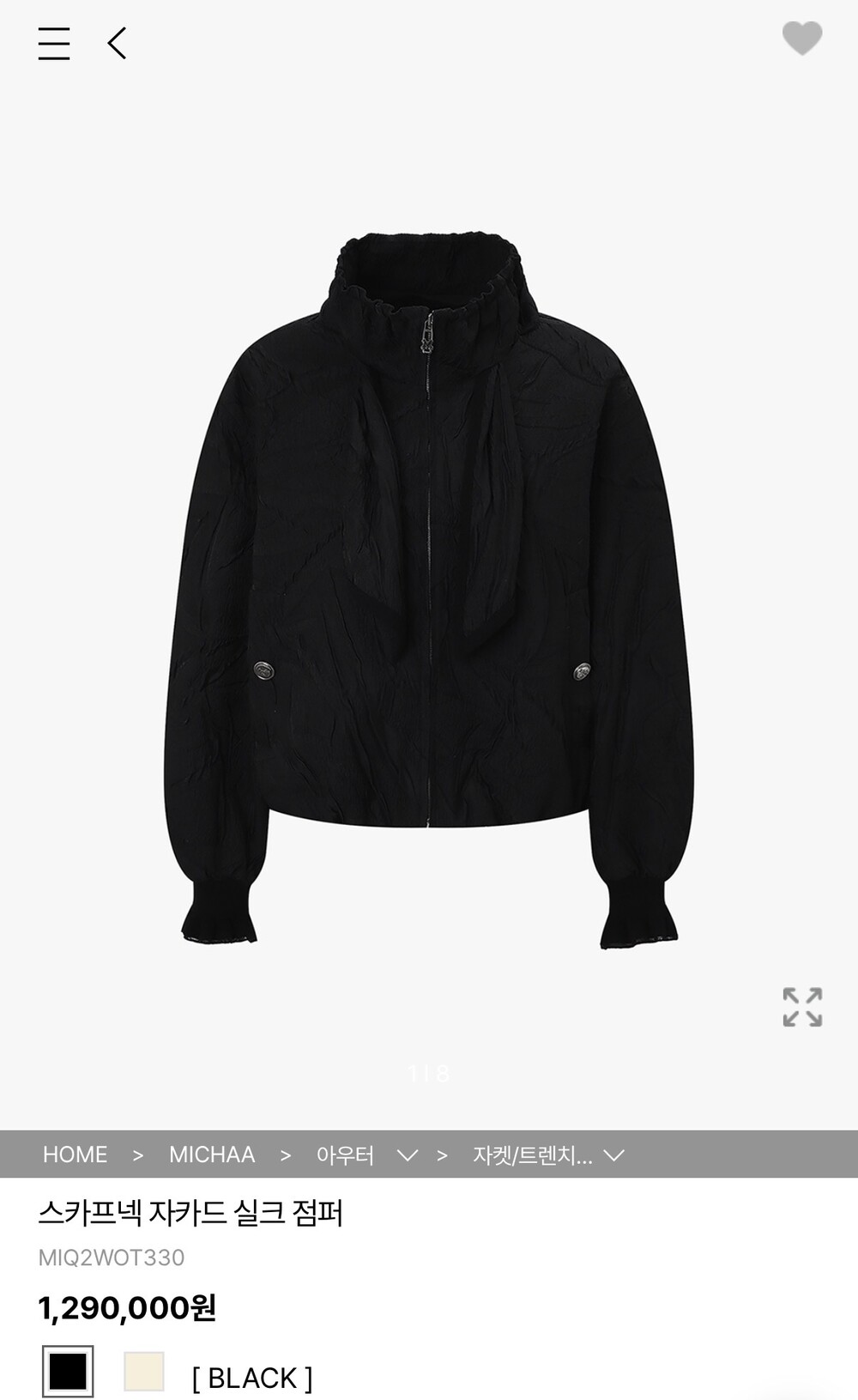Expand product image to fullscreen

click(x=802, y=1007)
